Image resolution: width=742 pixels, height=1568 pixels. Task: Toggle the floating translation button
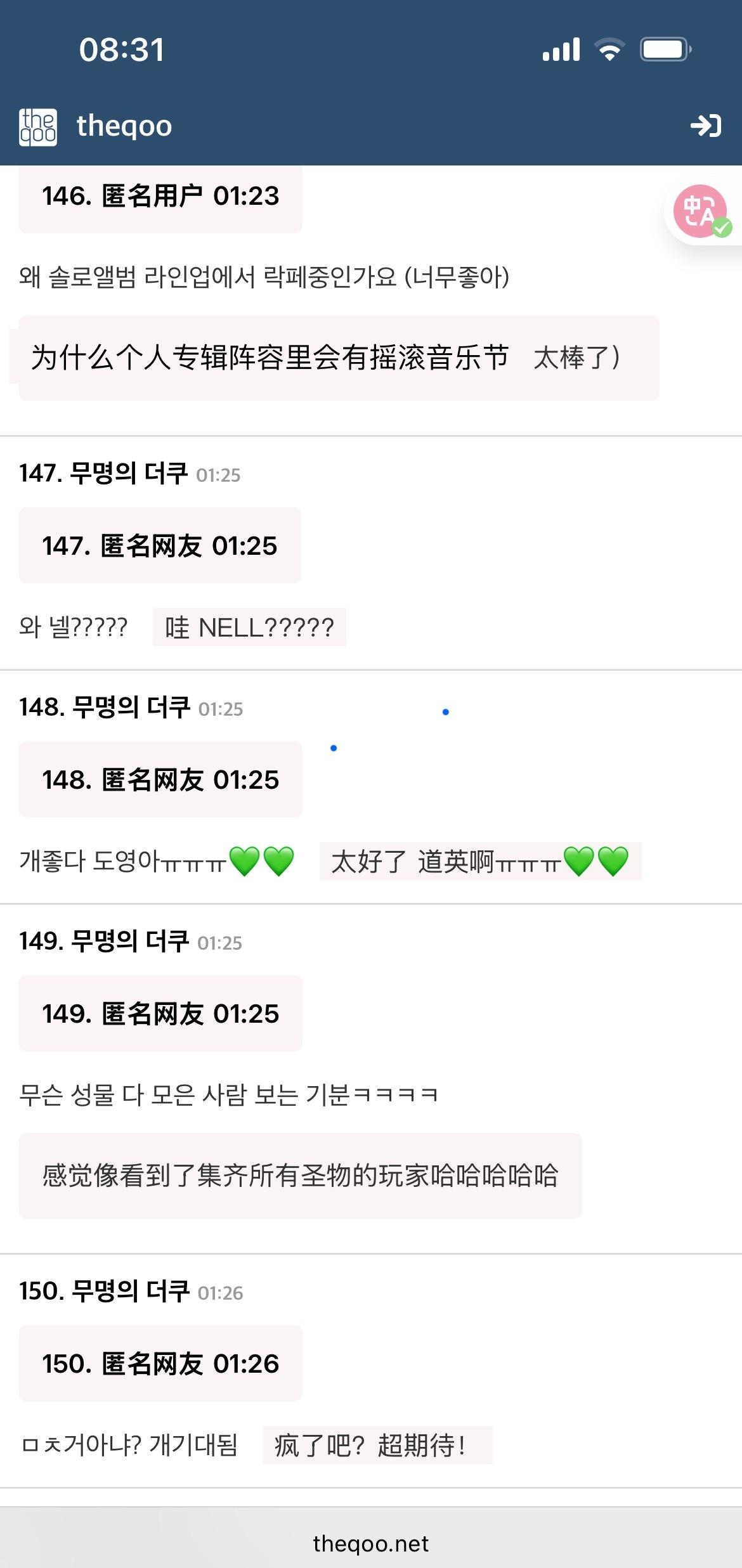[701, 211]
